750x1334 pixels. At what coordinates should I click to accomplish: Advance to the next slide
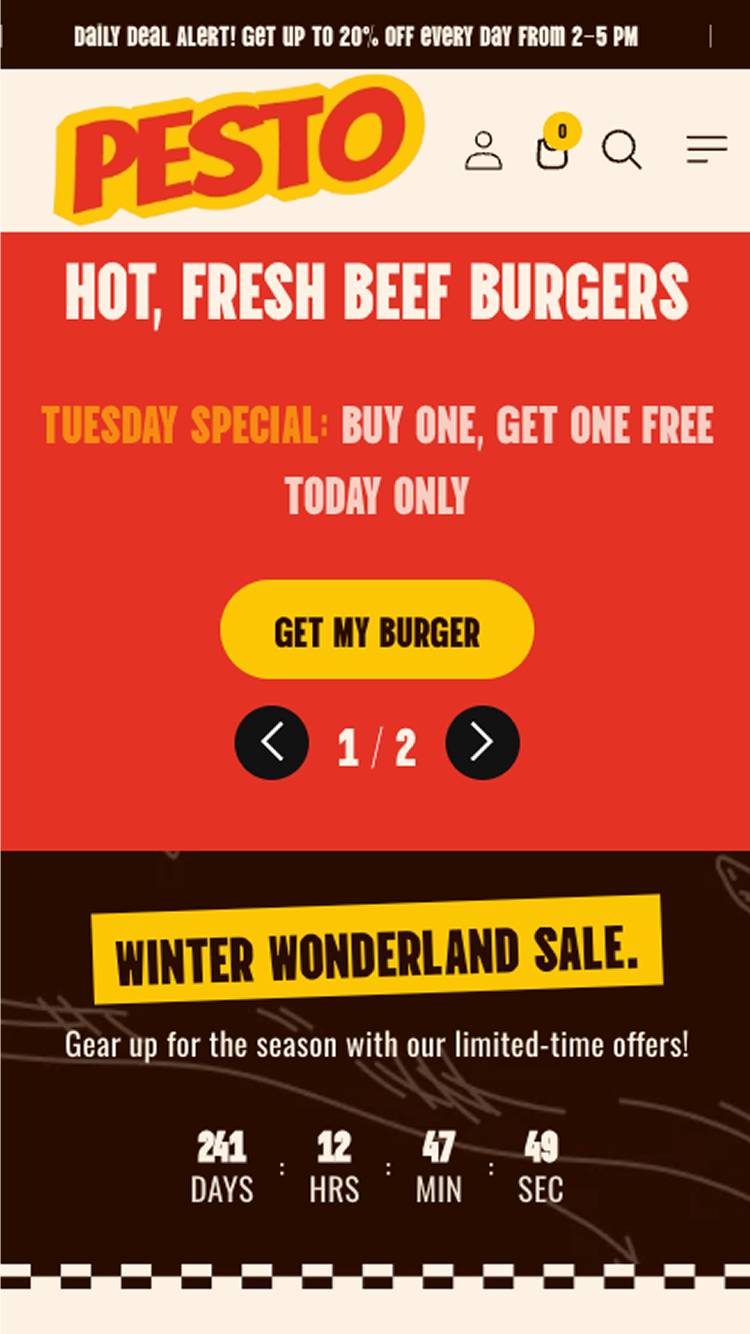[482, 743]
